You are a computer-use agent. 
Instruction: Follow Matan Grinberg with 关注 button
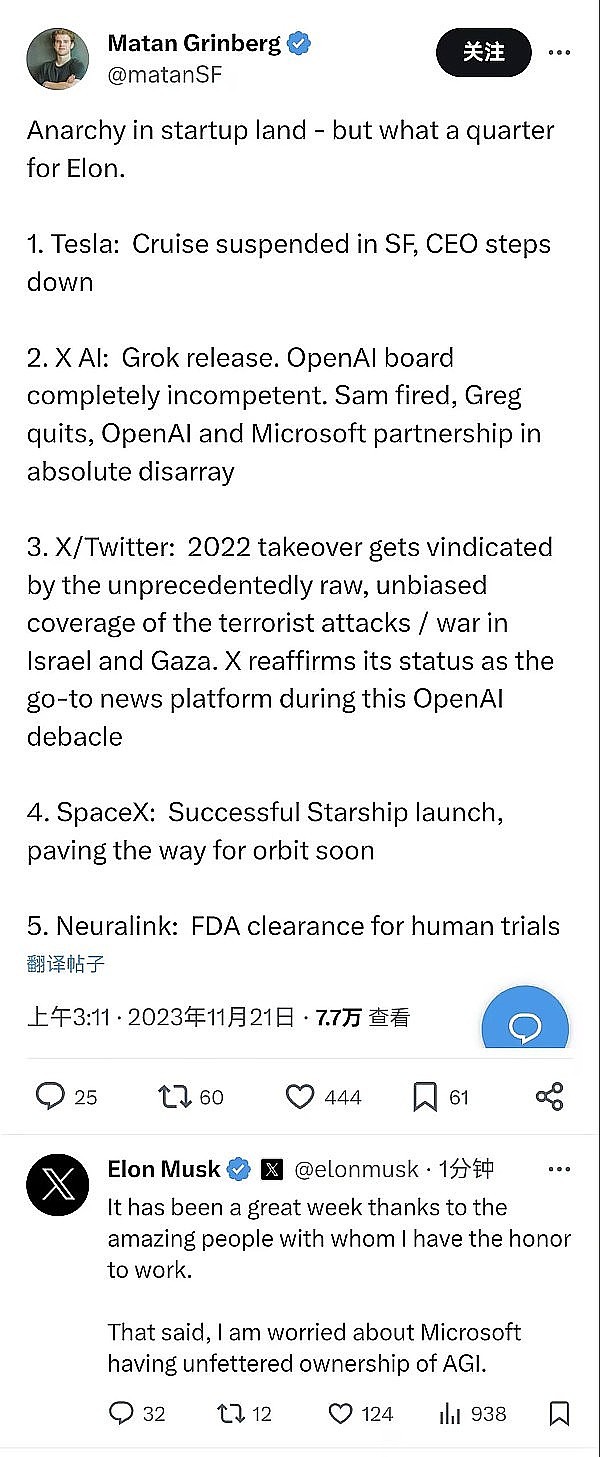pos(484,52)
